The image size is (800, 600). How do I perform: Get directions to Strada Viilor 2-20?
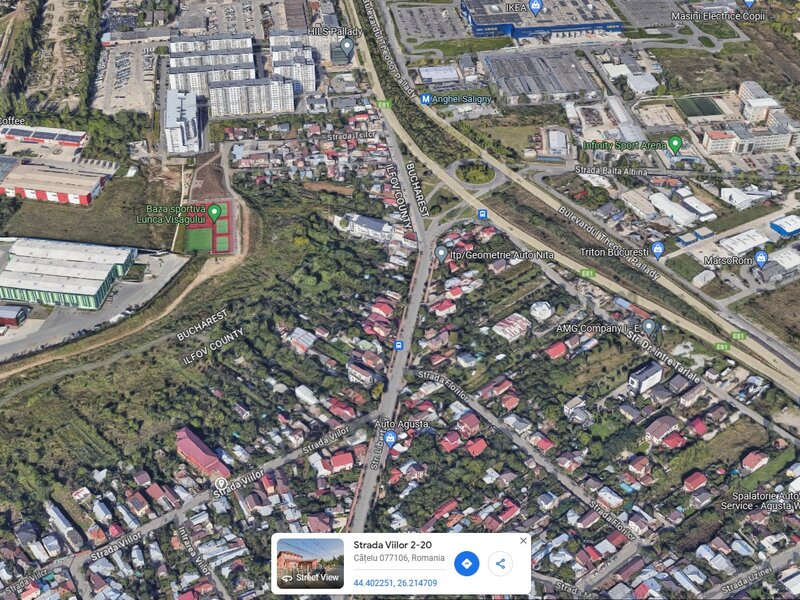click(466, 563)
